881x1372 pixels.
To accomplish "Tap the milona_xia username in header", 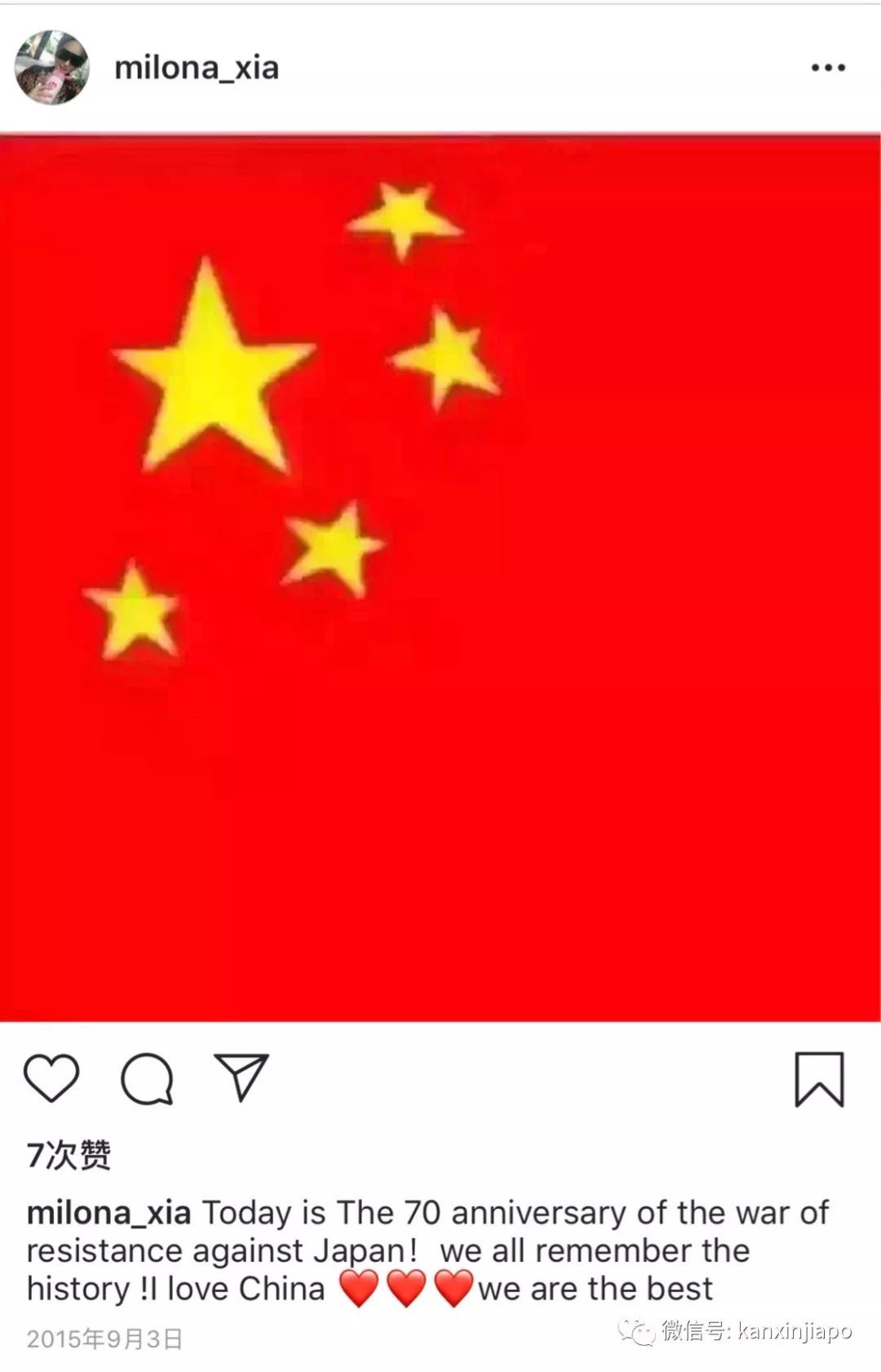I will coord(197,68).
